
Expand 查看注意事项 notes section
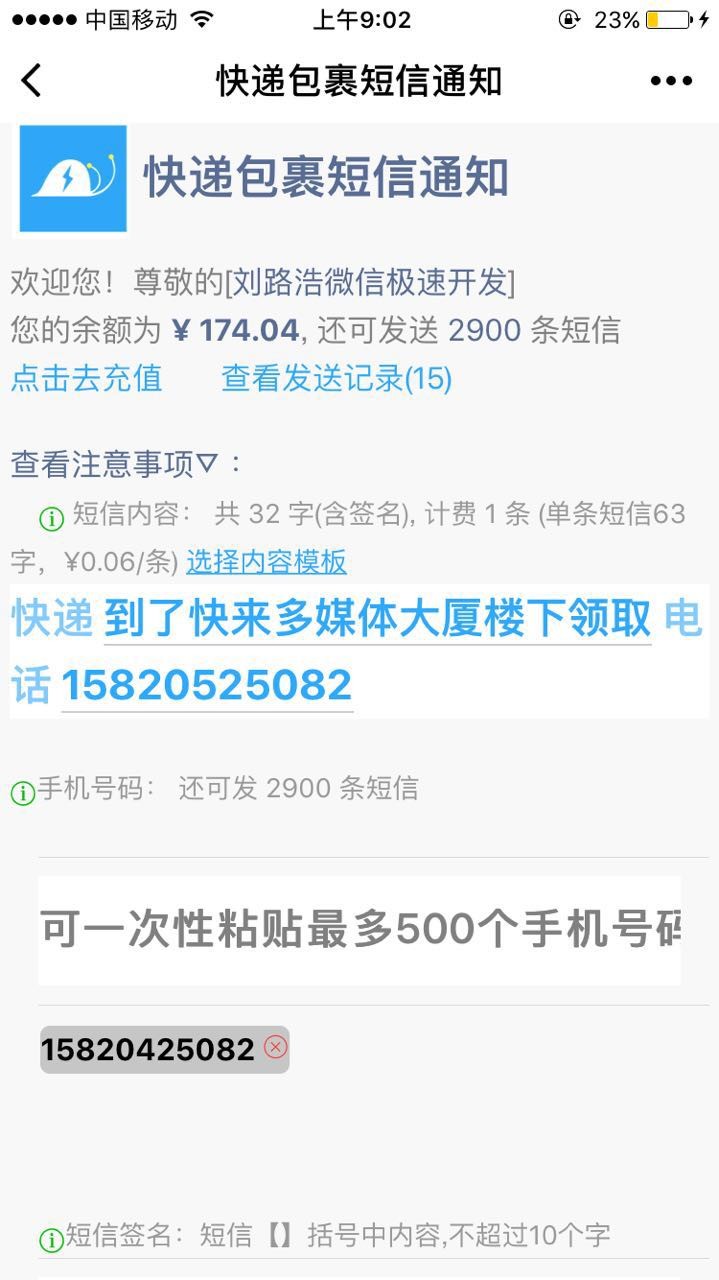click(126, 464)
